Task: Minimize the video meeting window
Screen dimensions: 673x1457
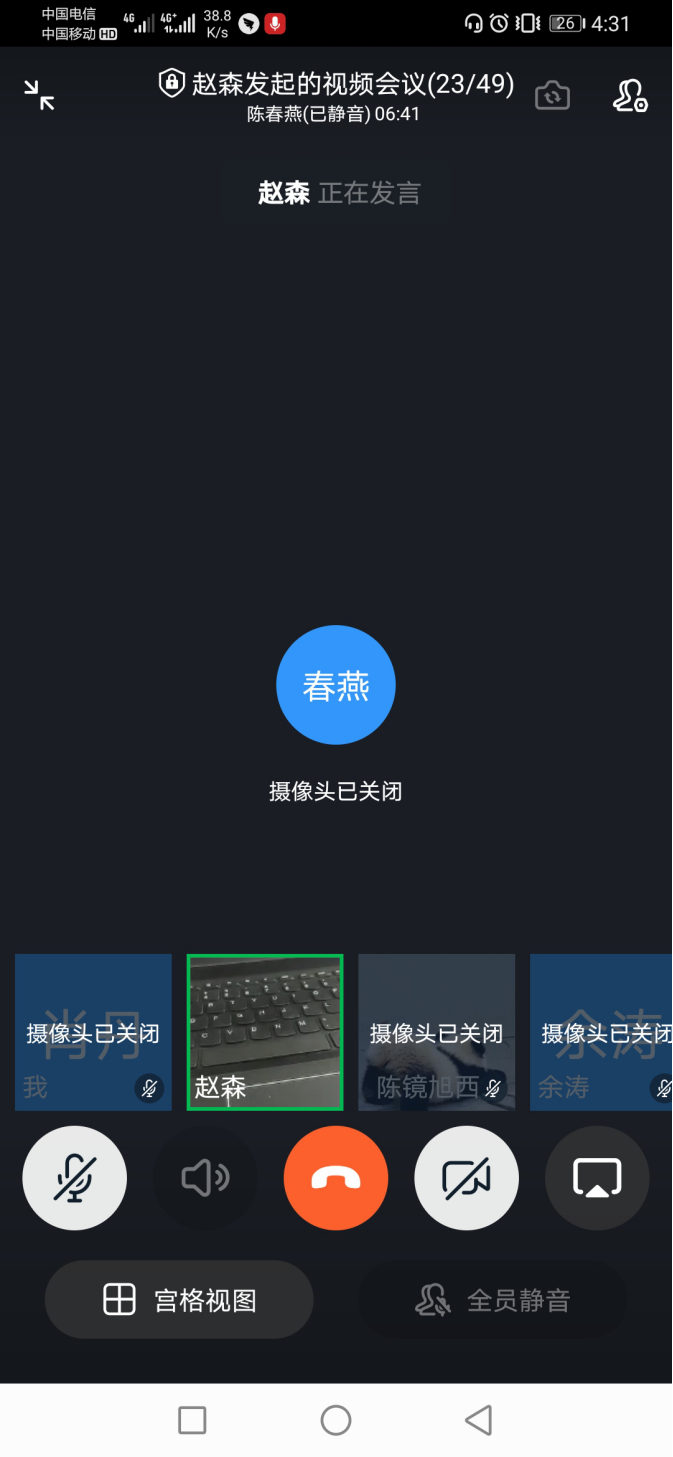Action: [x=40, y=95]
